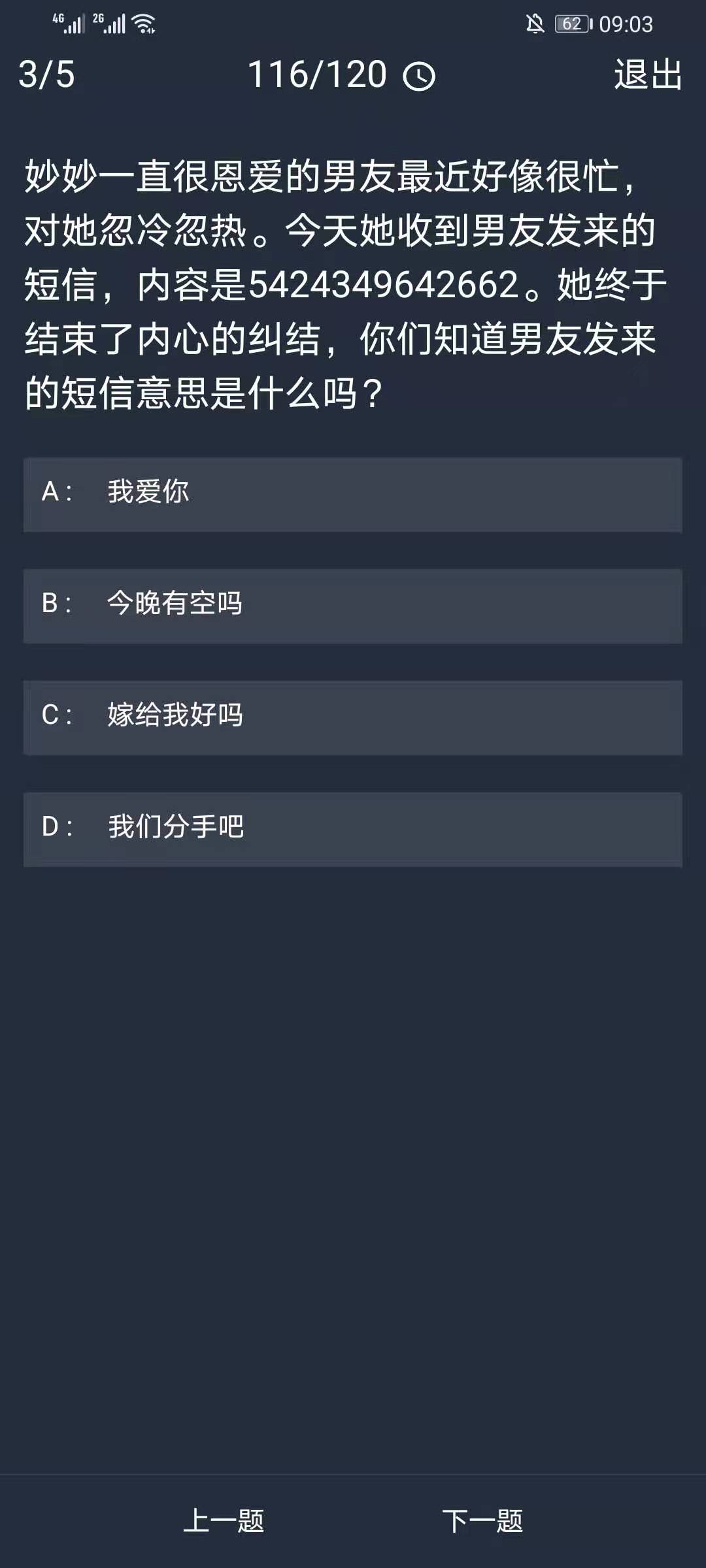Image resolution: width=706 pixels, height=1568 pixels.
Task: Go to previous question 上一题
Action: (x=224, y=1521)
